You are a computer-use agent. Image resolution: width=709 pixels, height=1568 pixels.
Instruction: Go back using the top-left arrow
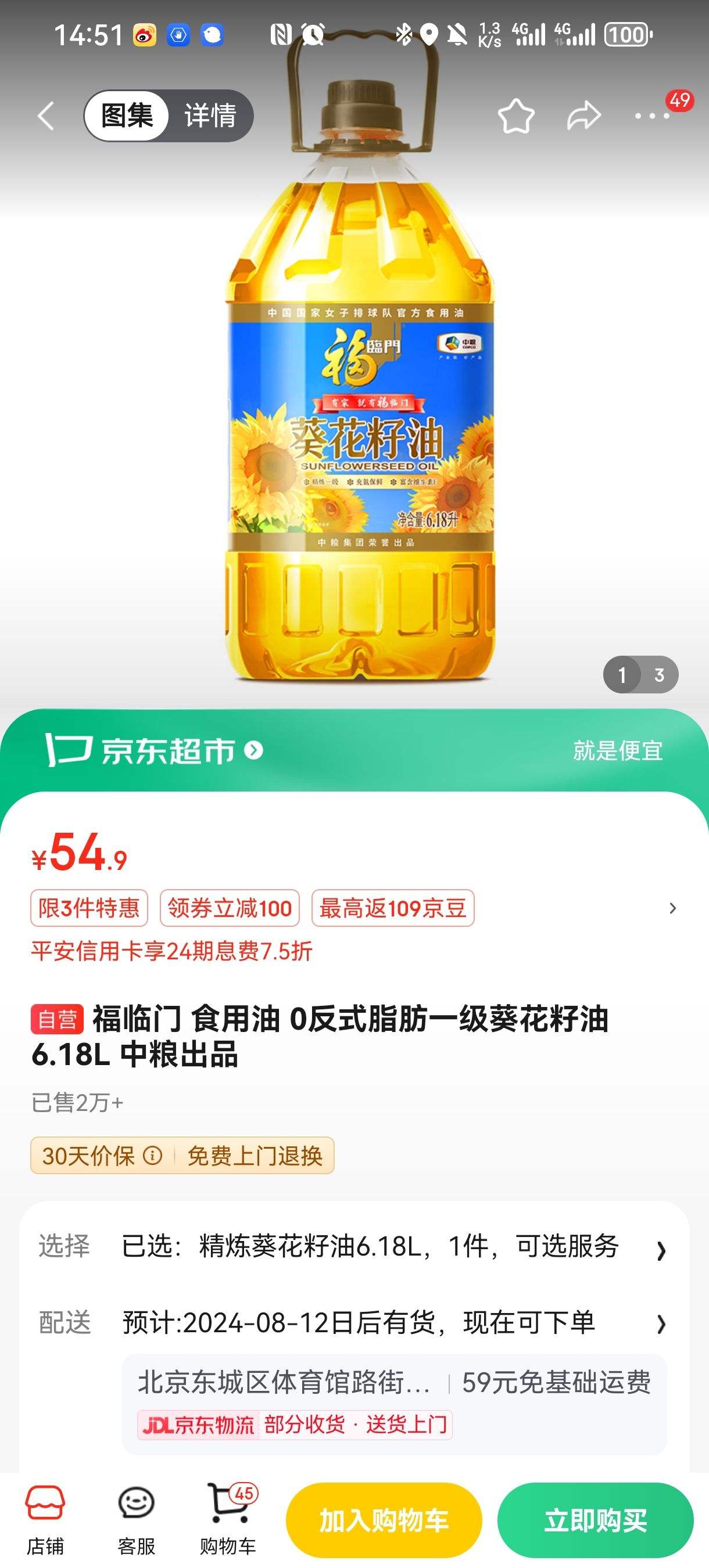[x=46, y=116]
